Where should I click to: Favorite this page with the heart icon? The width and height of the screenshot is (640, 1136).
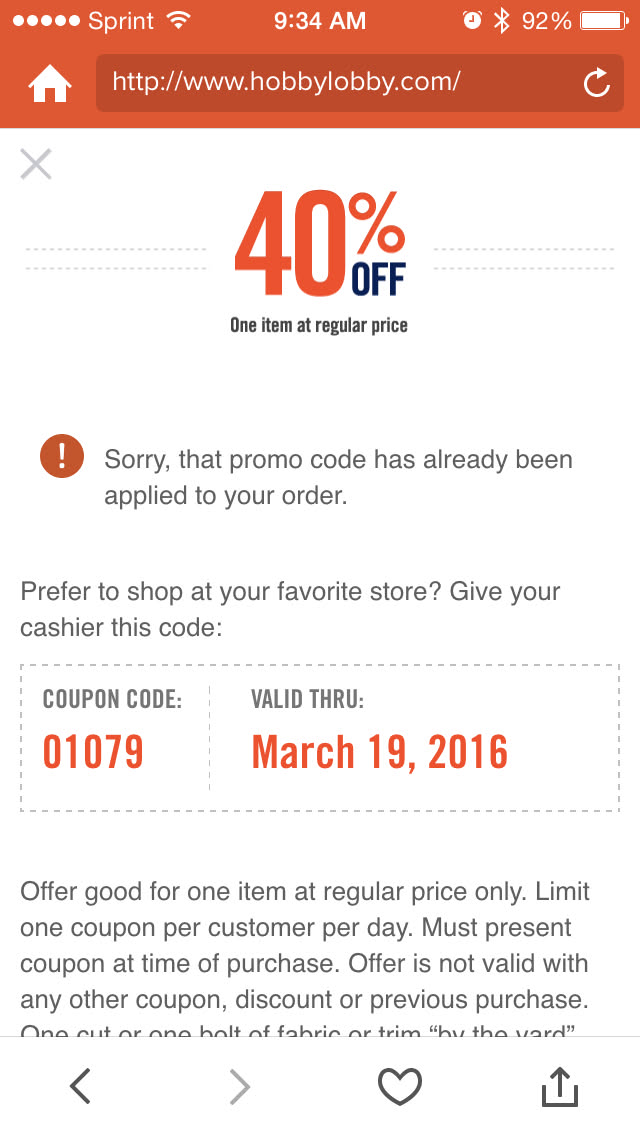pyautogui.click(x=400, y=1086)
